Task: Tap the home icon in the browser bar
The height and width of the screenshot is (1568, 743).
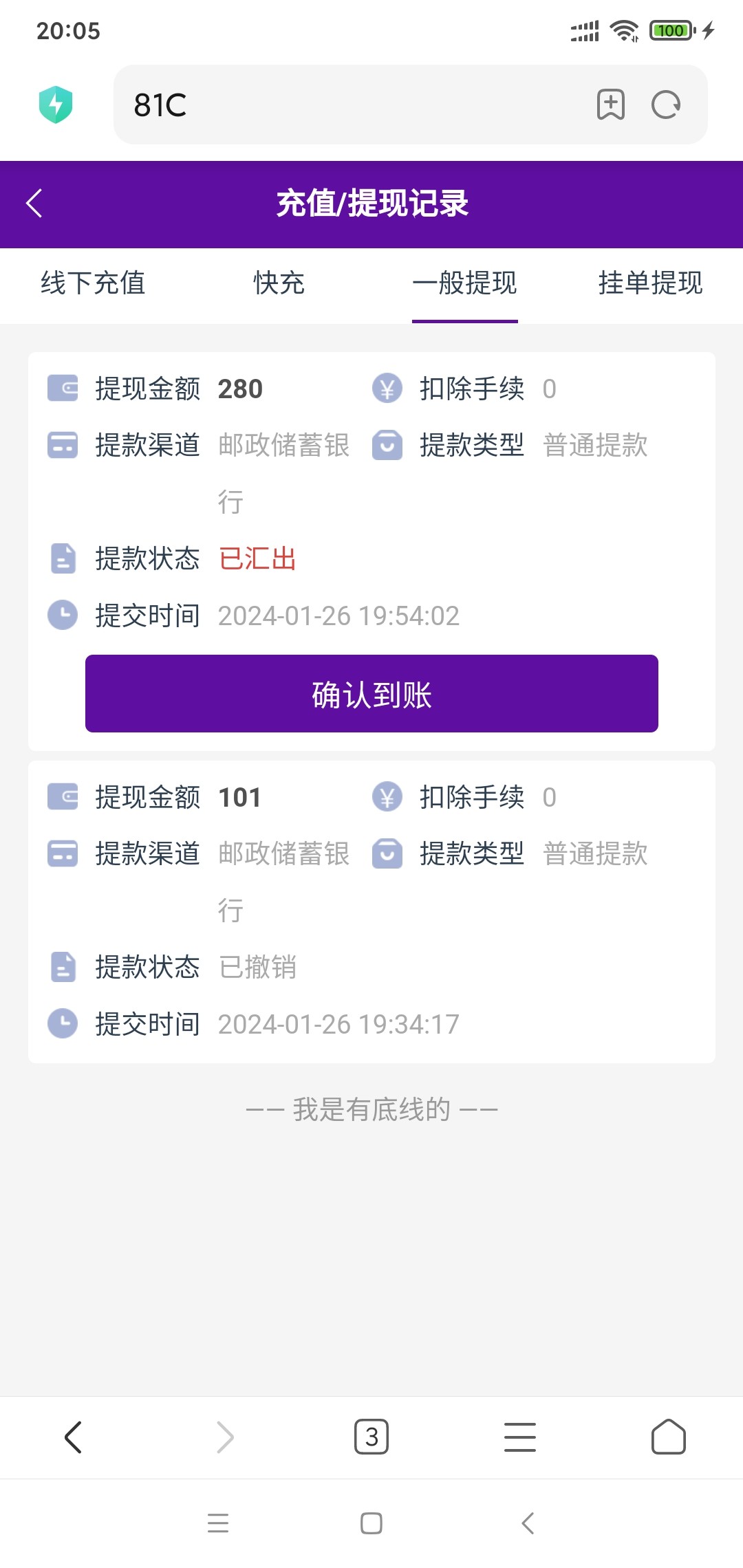Action: tap(668, 1437)
